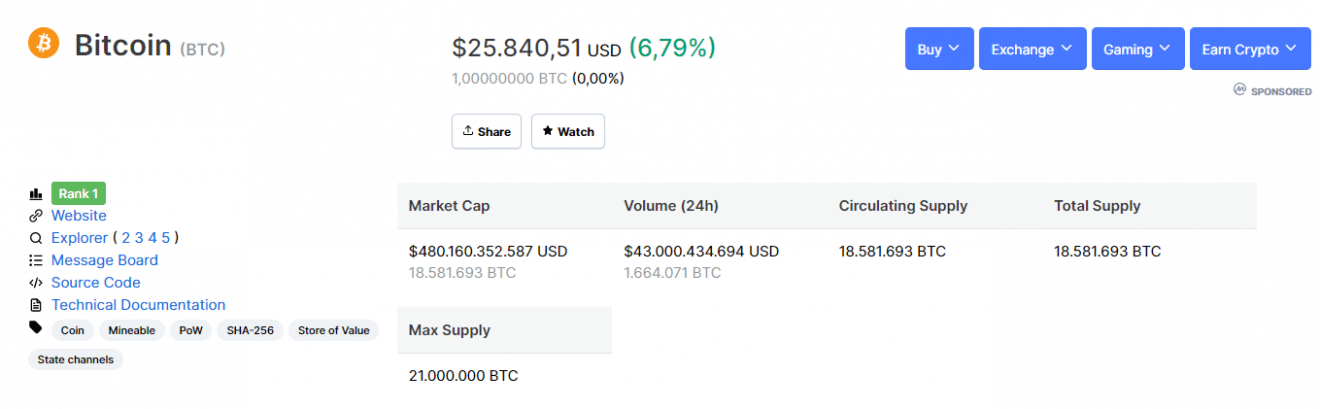Choose the Store of Value tag
The image size is (1320, 409).
333,331
